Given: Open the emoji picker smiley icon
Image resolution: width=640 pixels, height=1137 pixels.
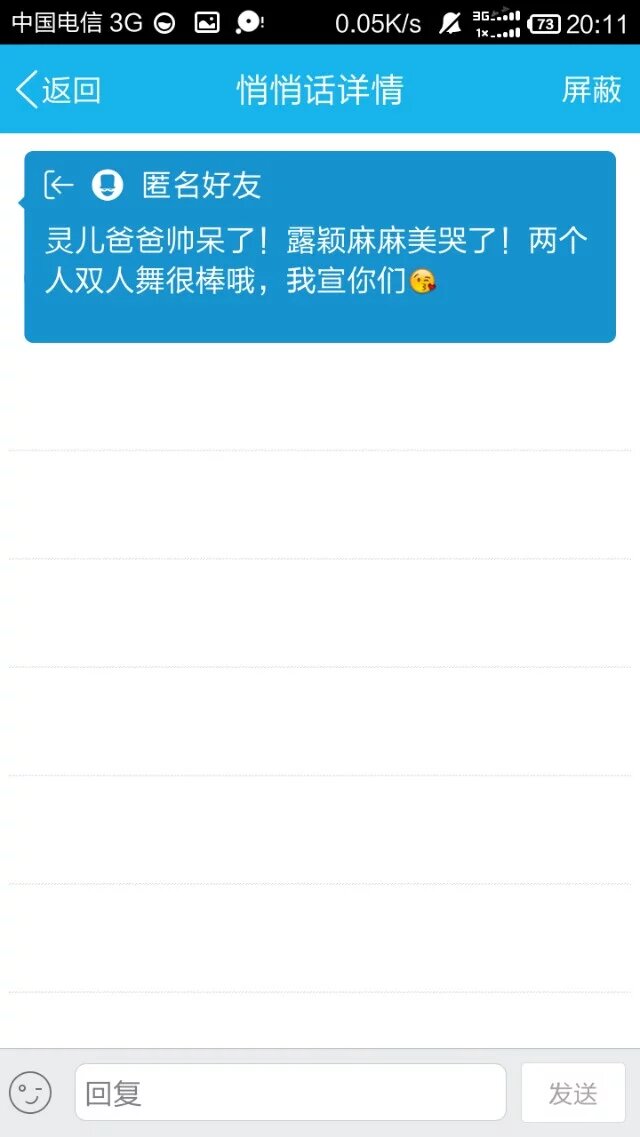Looking at the screenshot, I should click(x=30, y=1092).
